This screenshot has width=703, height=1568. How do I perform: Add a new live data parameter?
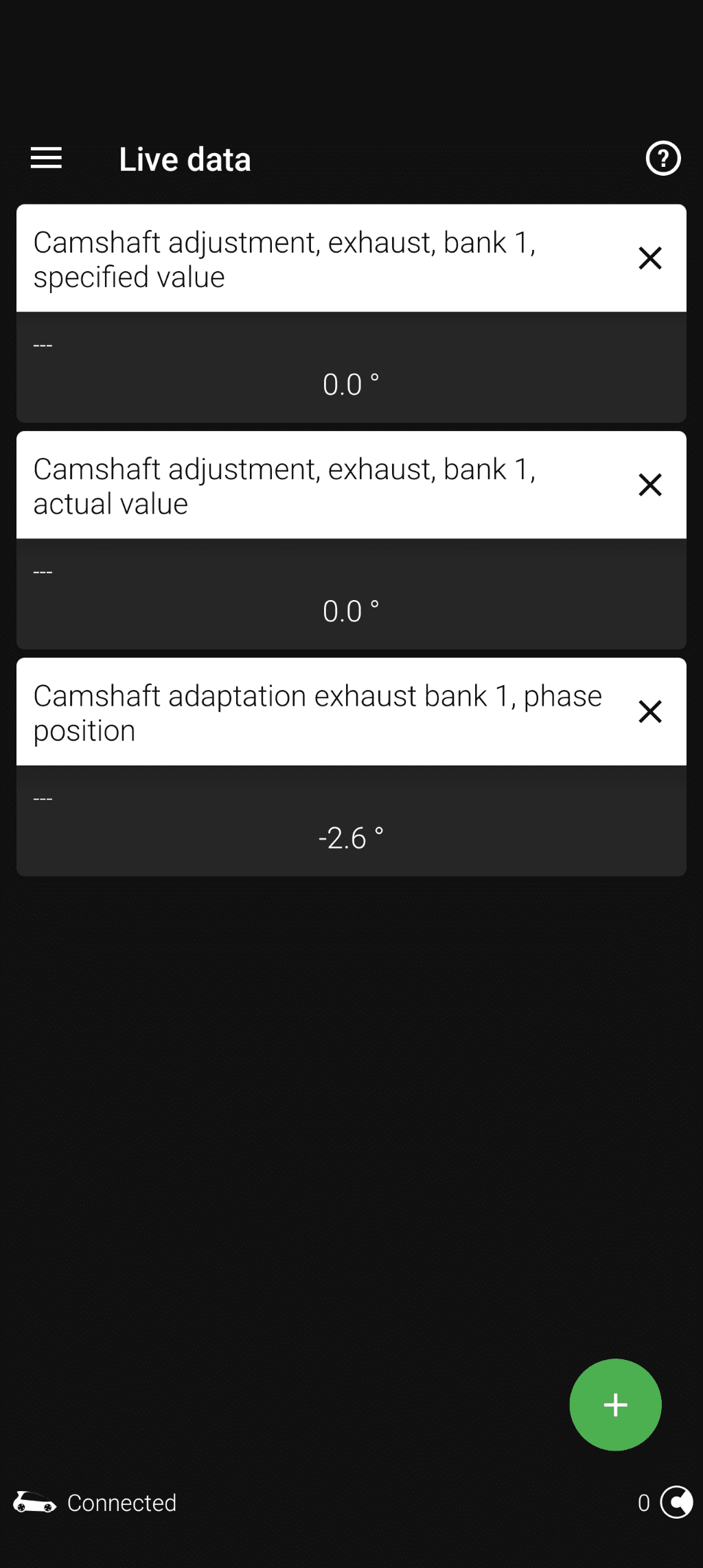click(x=615, y=1405)
